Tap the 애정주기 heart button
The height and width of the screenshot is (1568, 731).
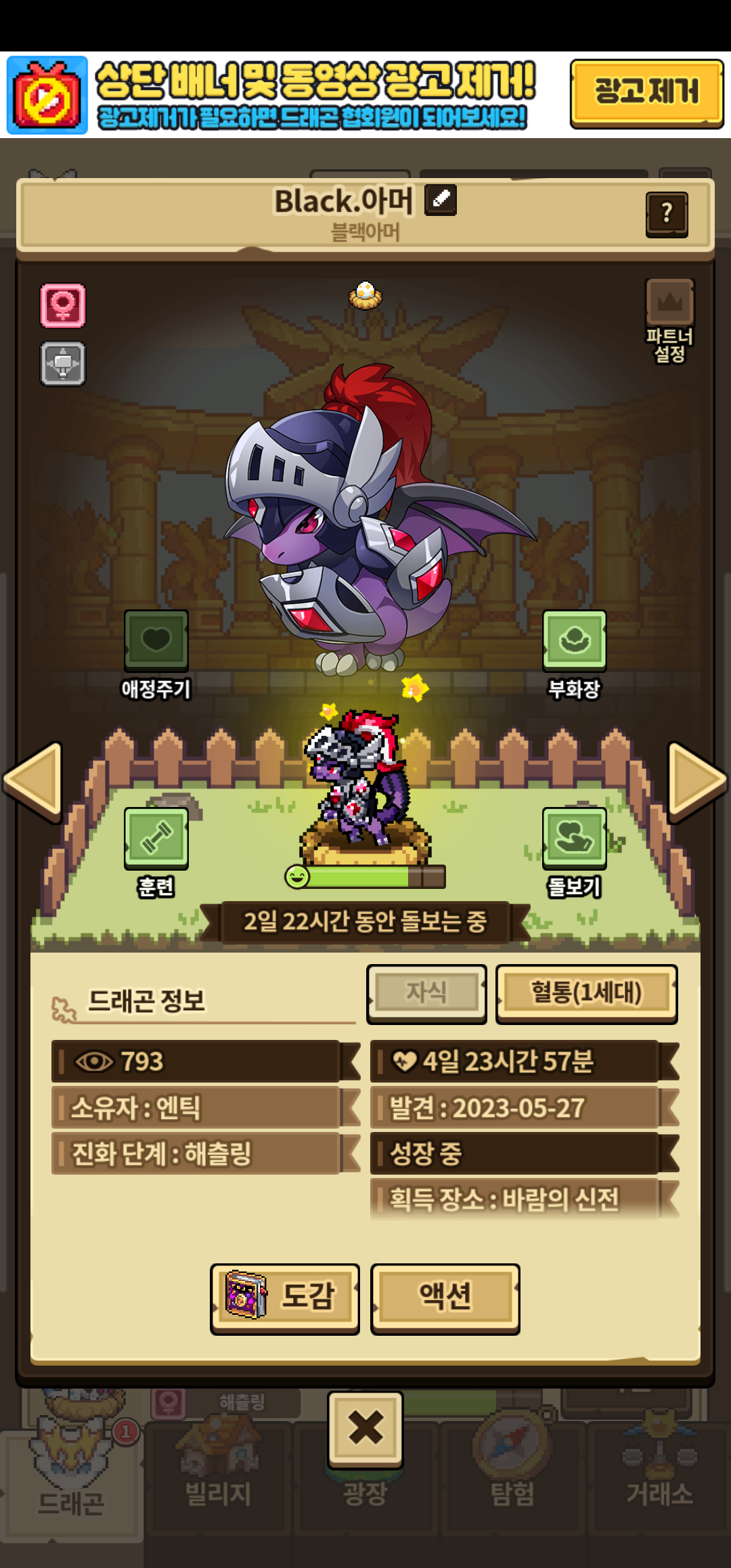(x=156, y=640)
